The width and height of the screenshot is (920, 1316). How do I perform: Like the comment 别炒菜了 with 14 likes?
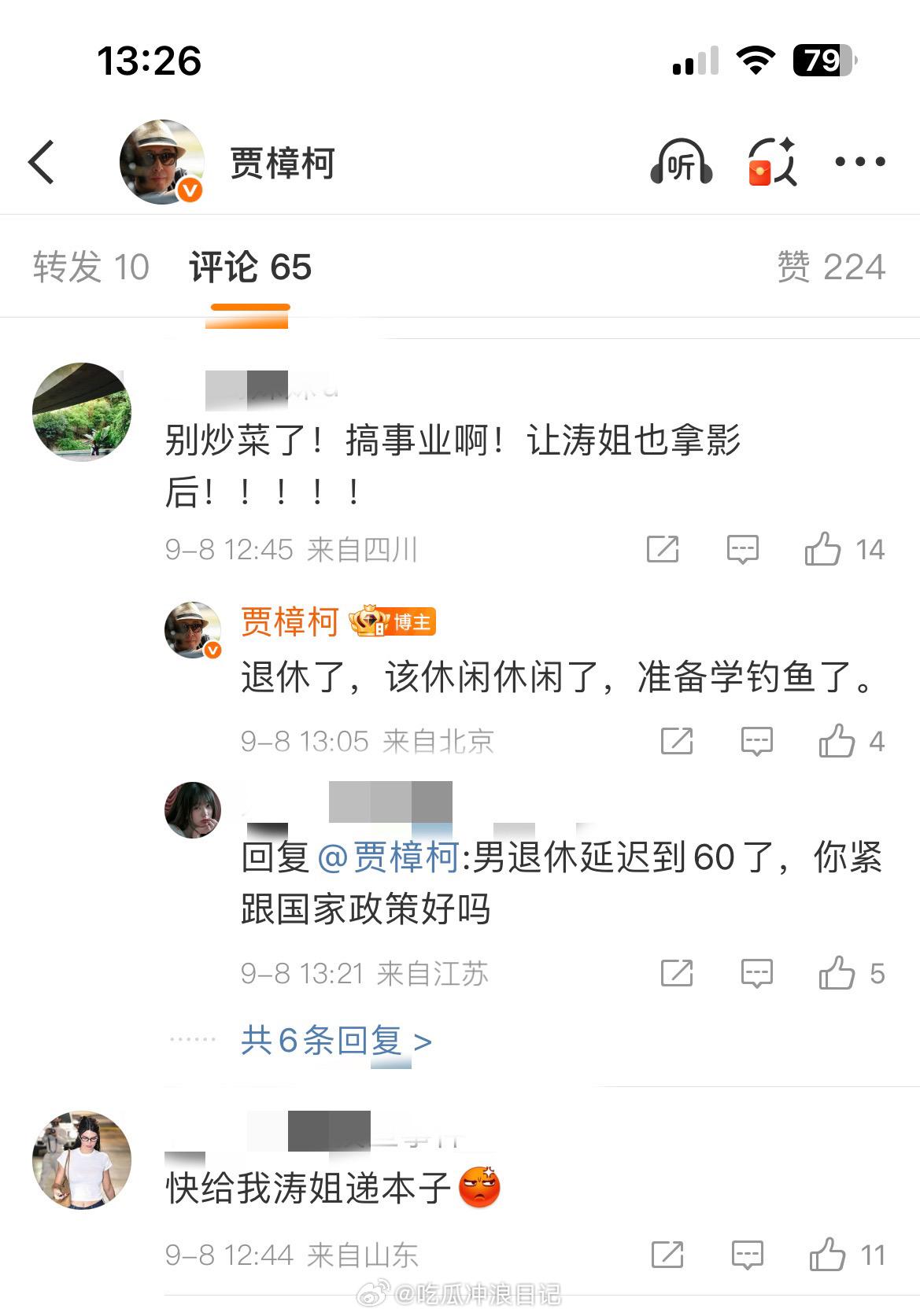823,549
